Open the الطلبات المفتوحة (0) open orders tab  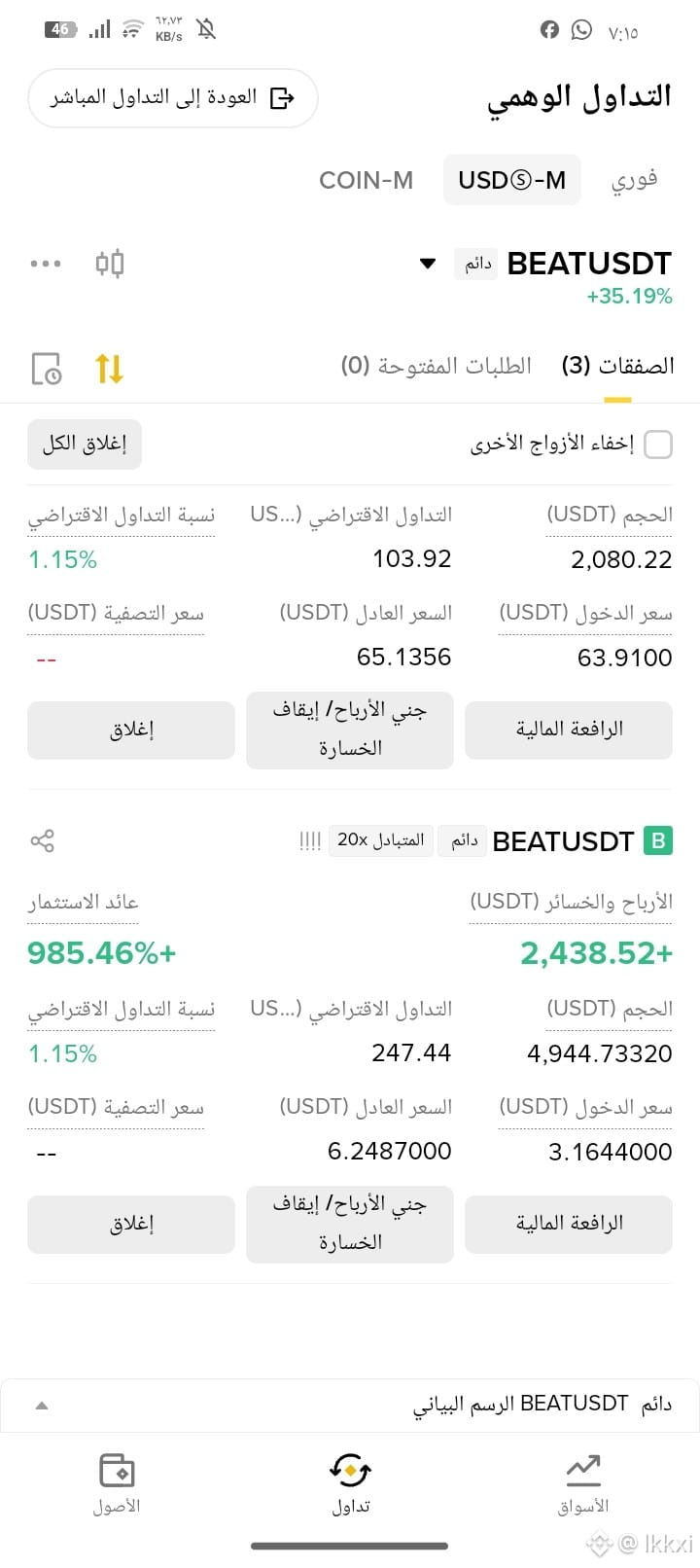[436, 366]
